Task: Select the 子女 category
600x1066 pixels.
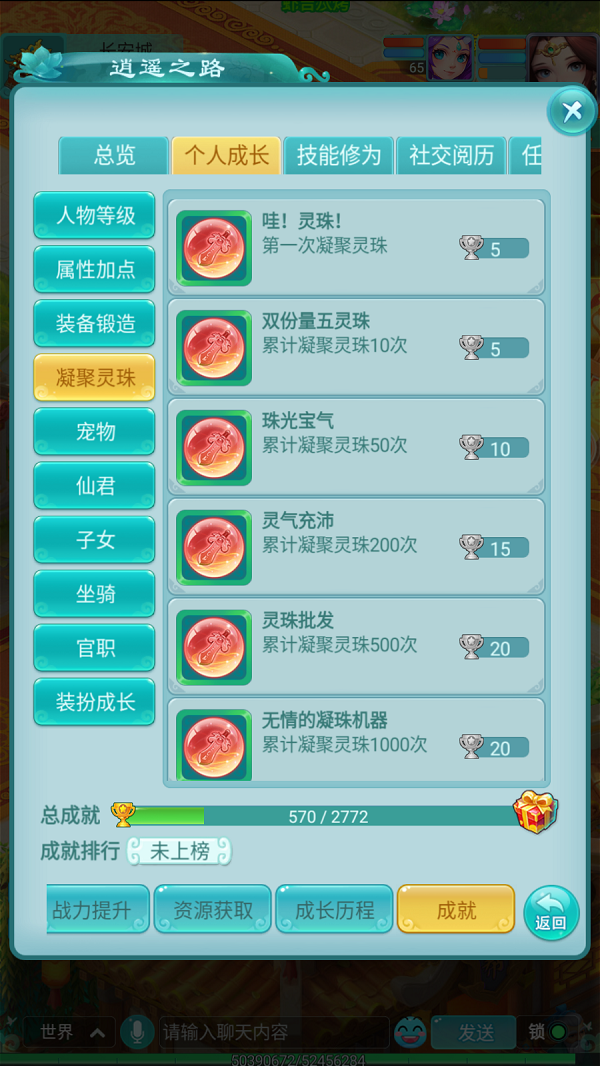Action: click(x=95, y=539)
